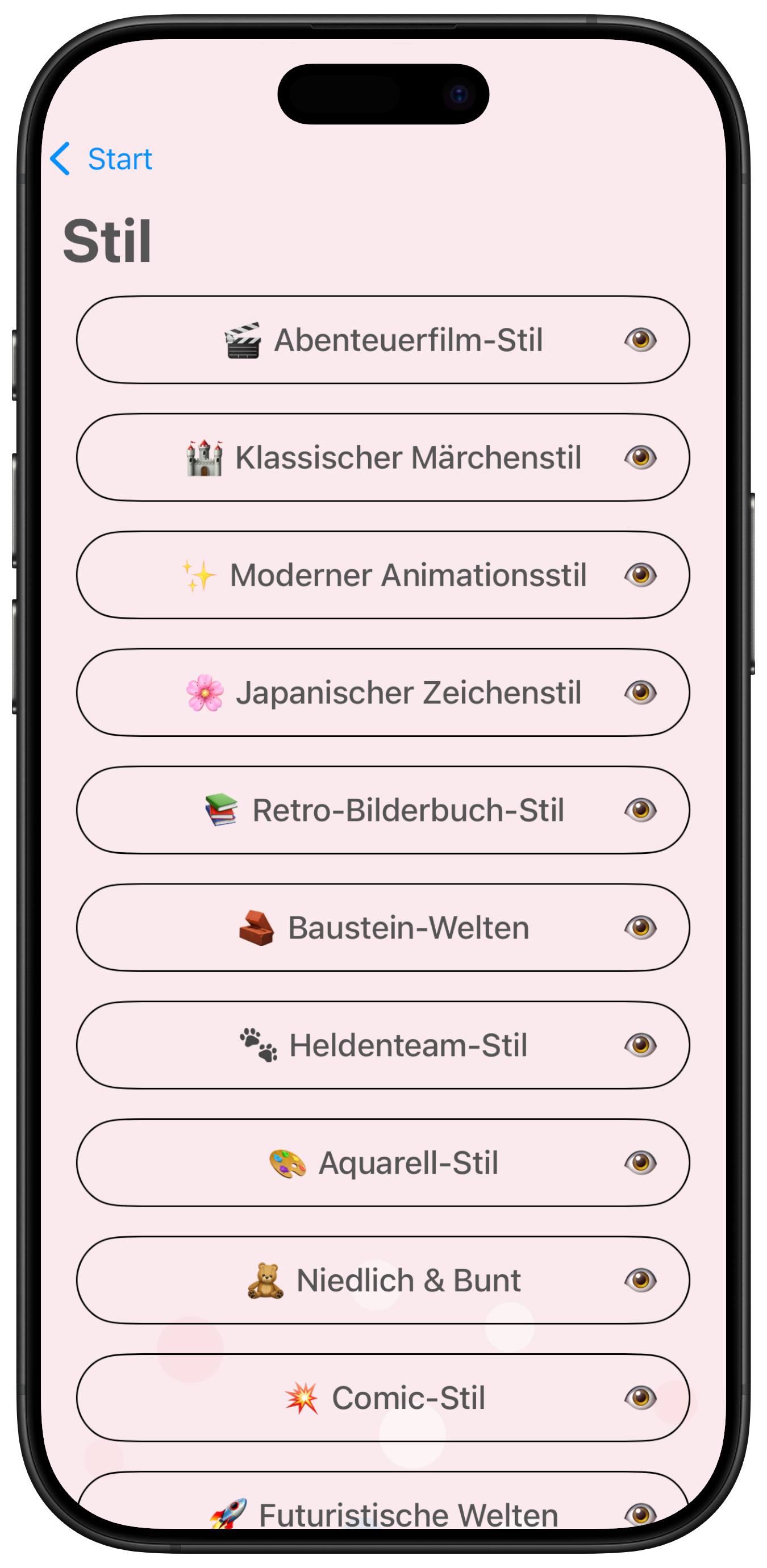This screenshot has height=1568, width=767.
Task: Choose Aquarell-Stil
Action: 383,1162
